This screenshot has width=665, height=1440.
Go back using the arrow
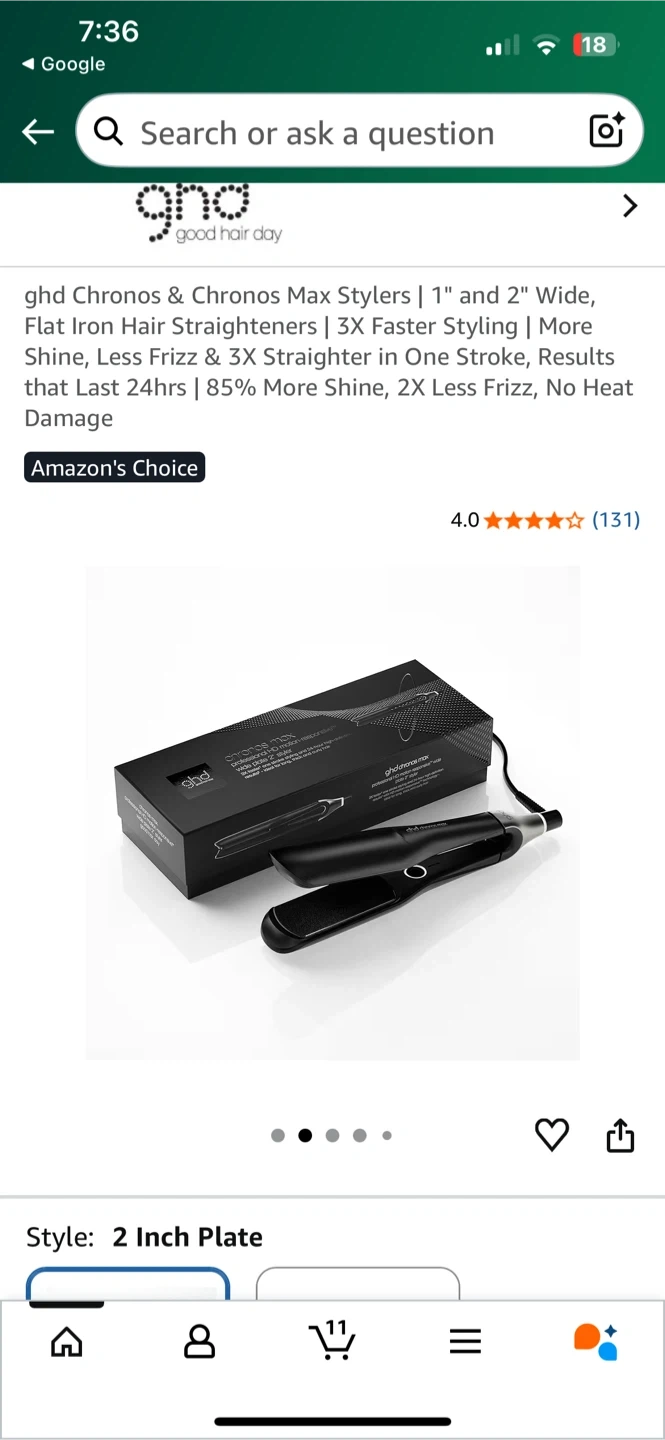pos(38,132)
